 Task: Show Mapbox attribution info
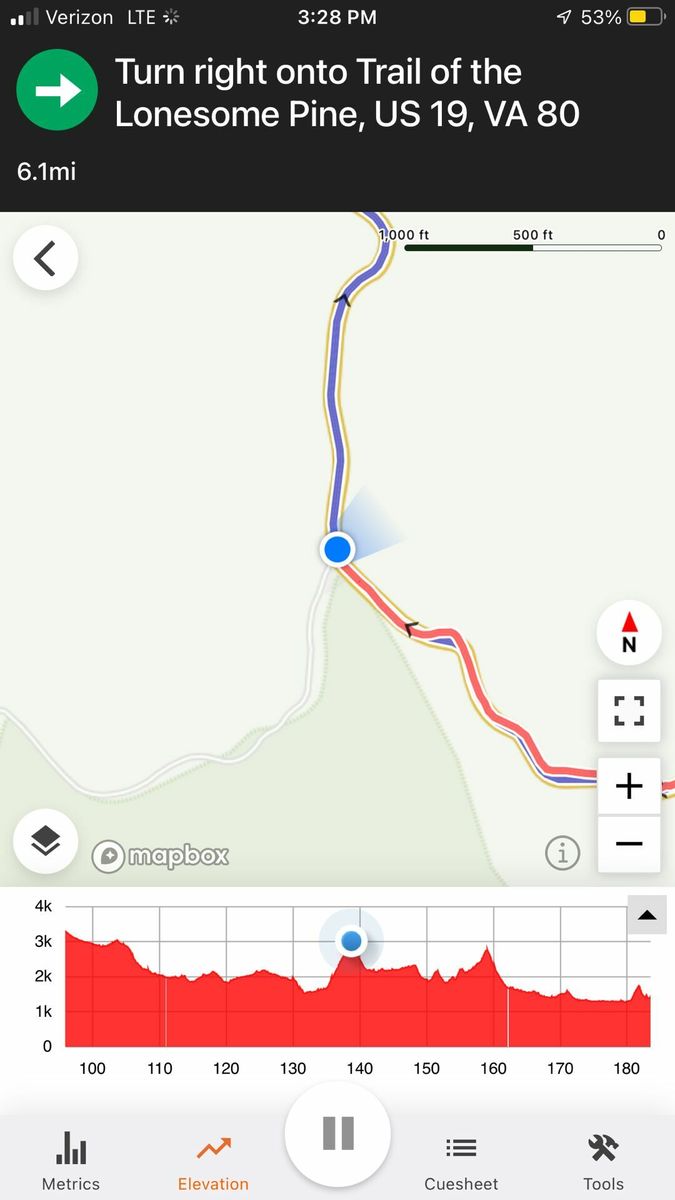click(x=563, y=853)
